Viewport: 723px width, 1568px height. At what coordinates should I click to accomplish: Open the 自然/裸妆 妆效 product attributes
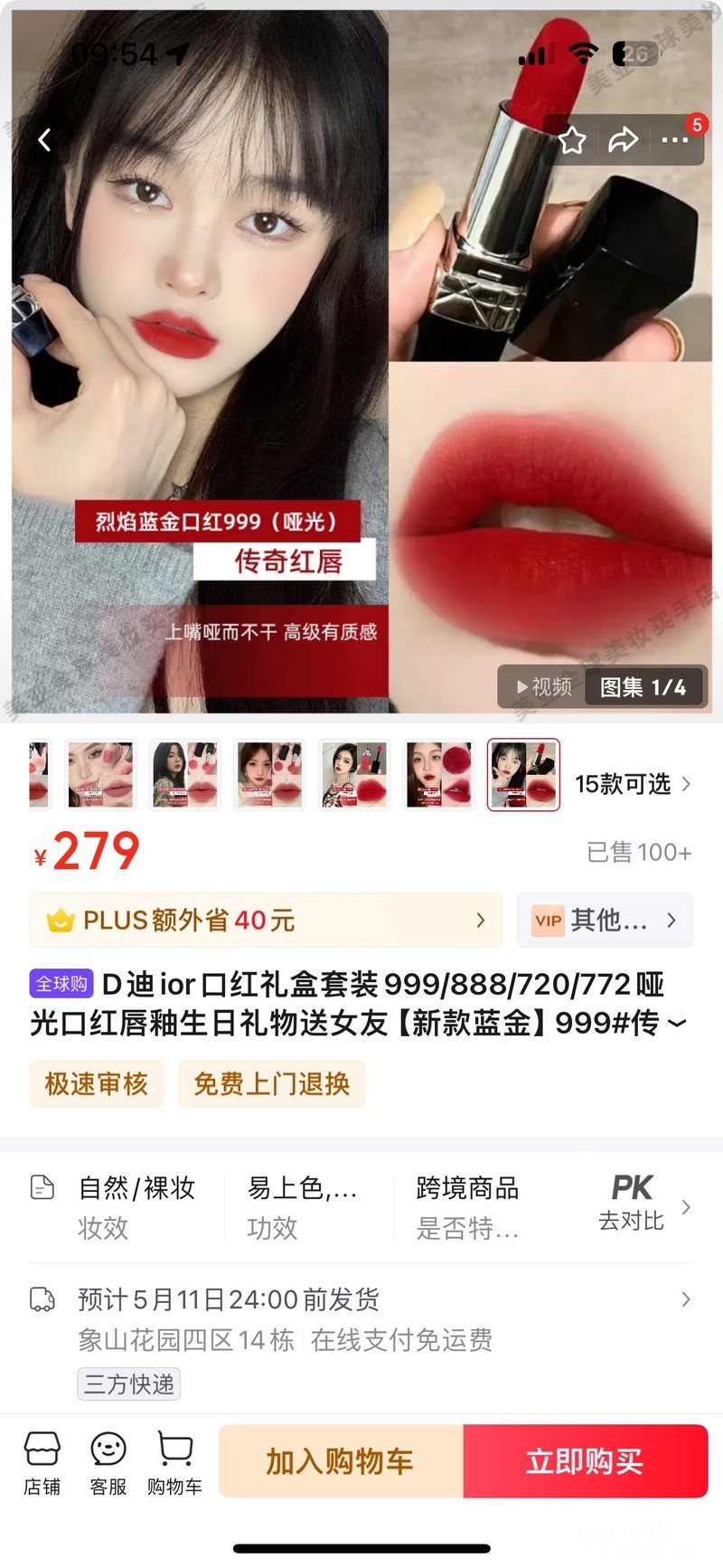(136, 1206)
